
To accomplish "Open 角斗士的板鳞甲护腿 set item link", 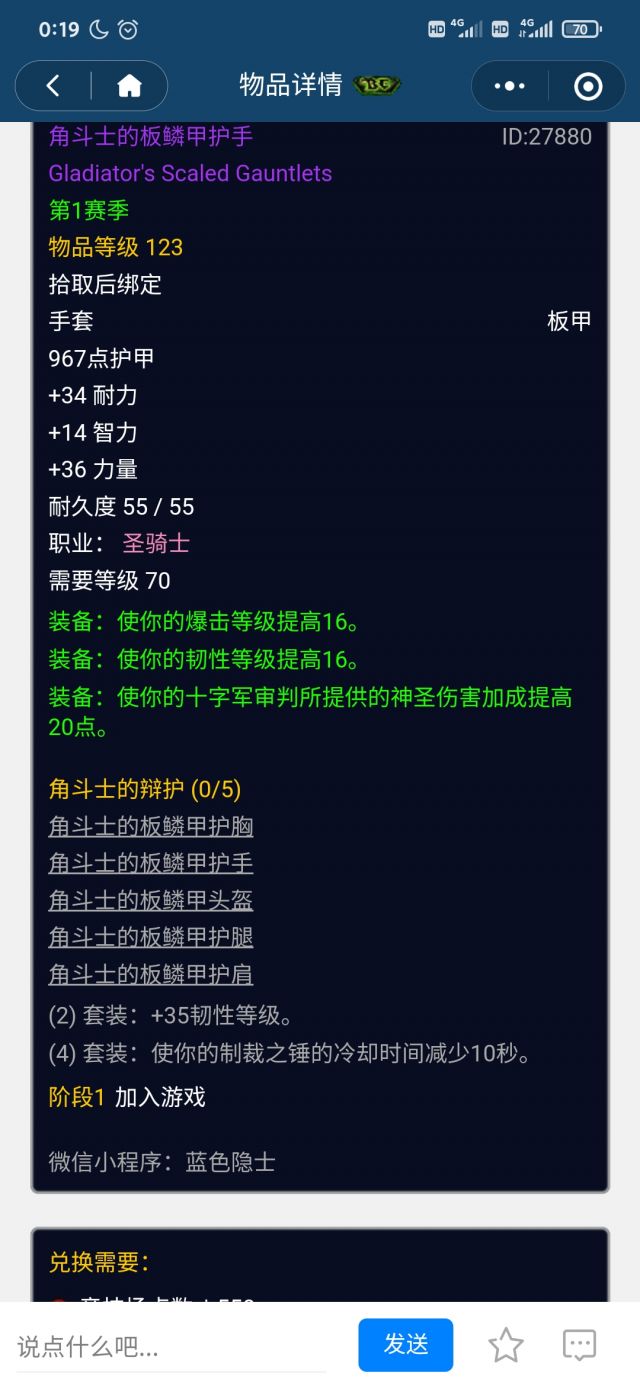I will (x=151, y=937).
